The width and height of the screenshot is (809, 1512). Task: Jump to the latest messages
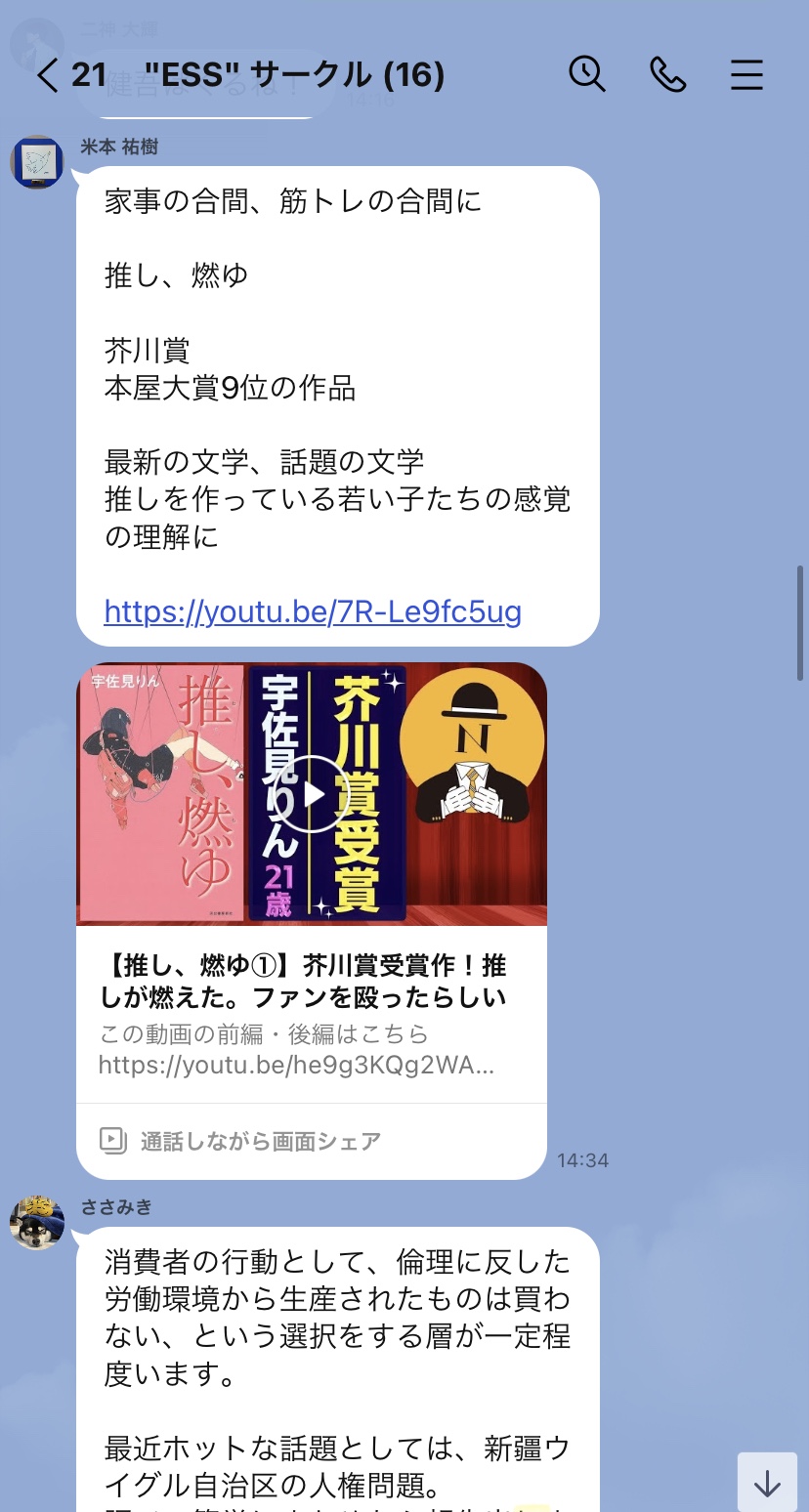[767, 1482]
